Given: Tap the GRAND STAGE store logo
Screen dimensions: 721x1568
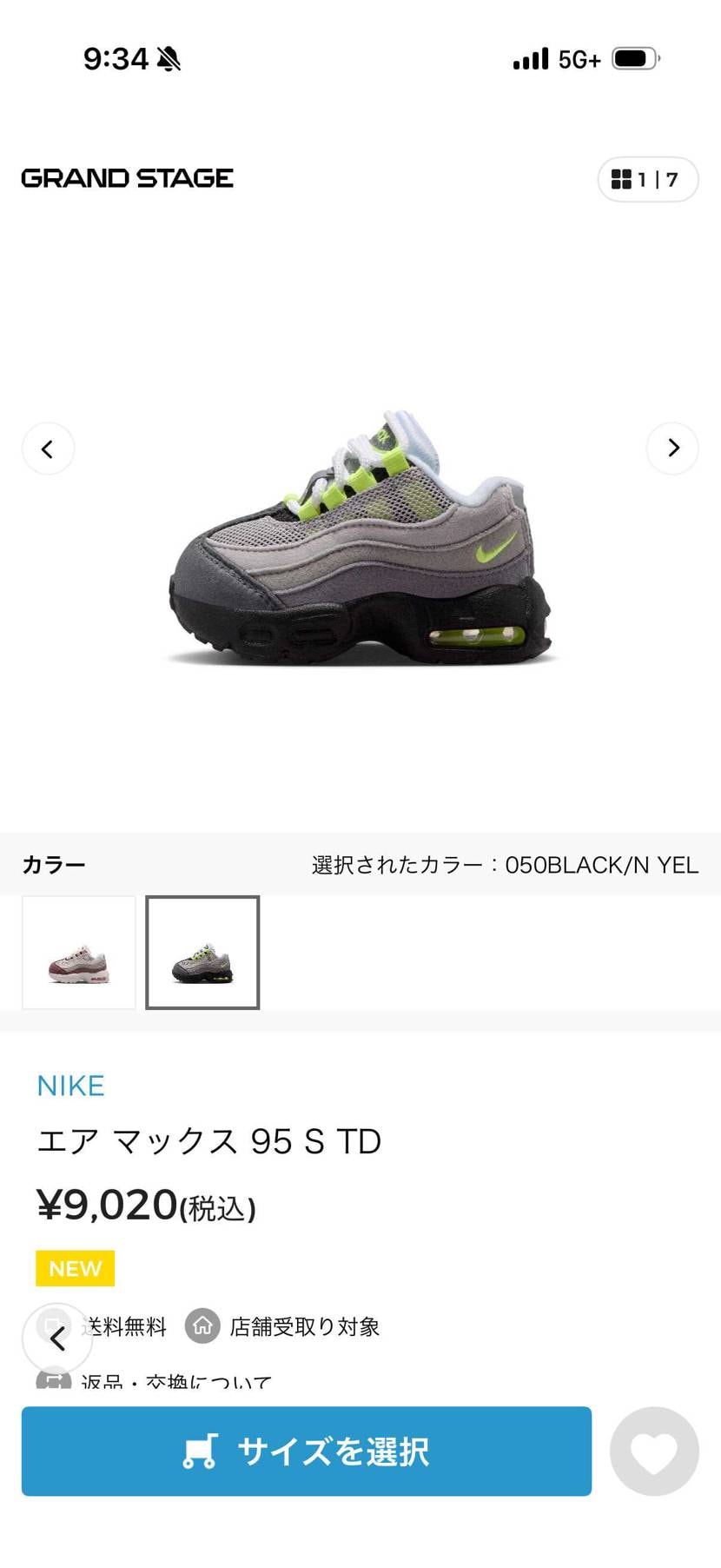Looking at the screenshot, I should click(x=127, y=178).
